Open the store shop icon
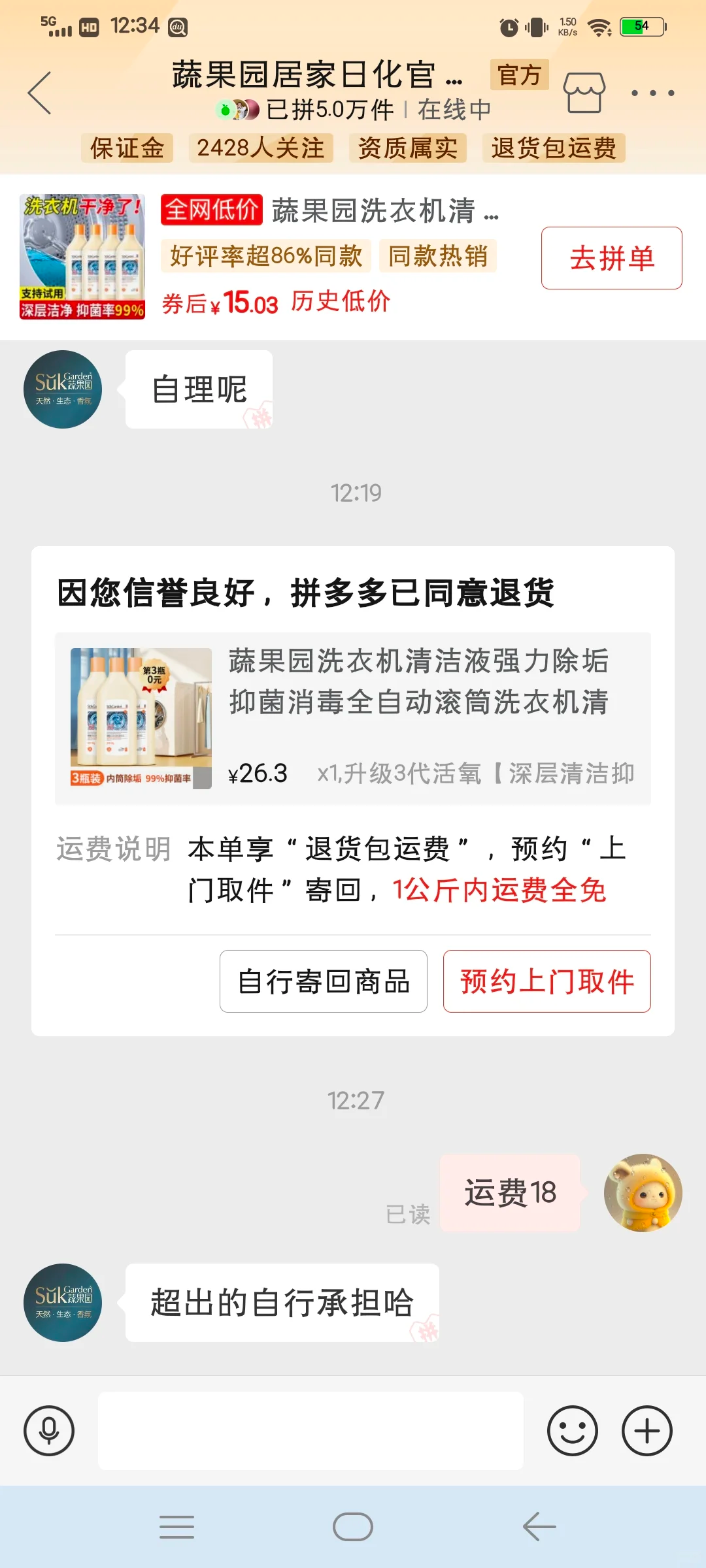706x1568 pixels. [584, 93]
